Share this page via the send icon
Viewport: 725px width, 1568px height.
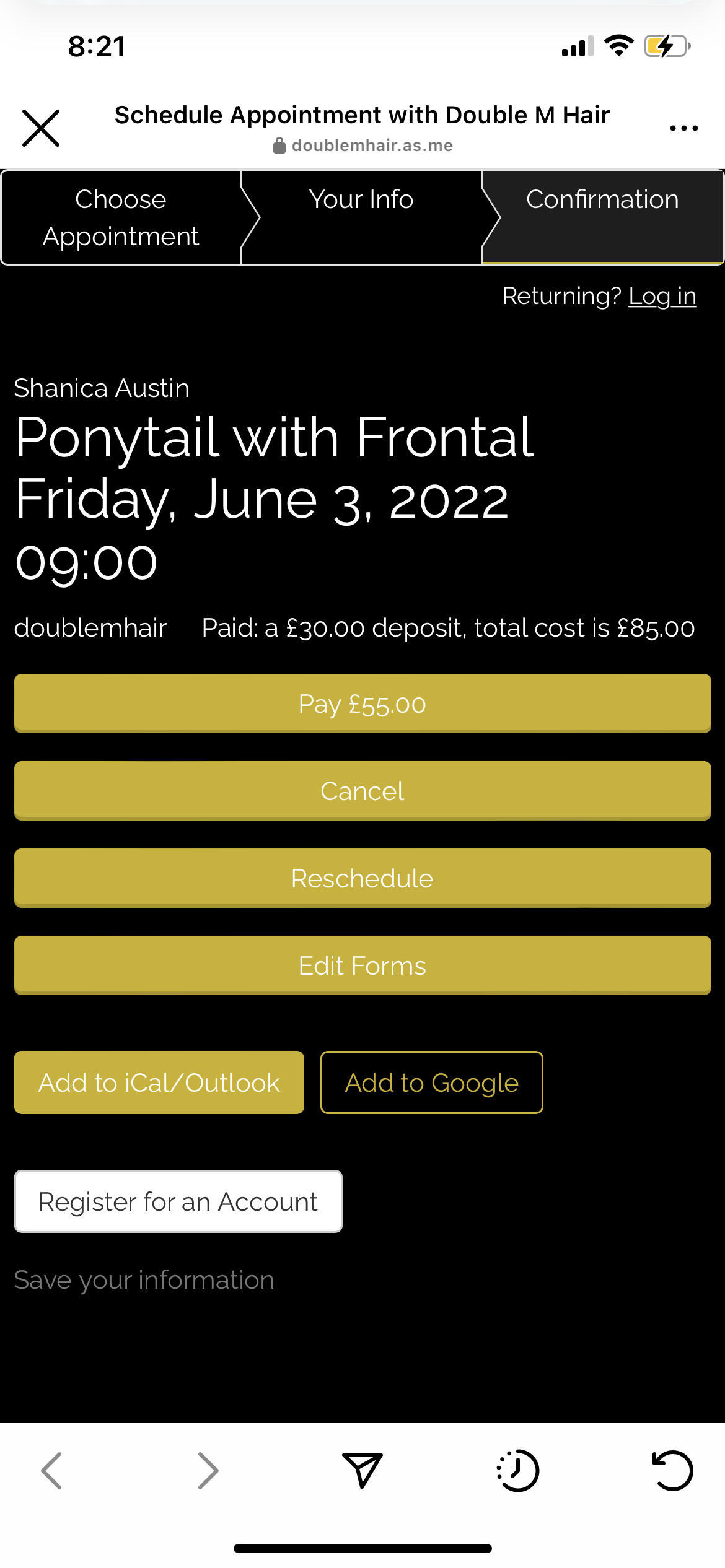point(362,1470)
